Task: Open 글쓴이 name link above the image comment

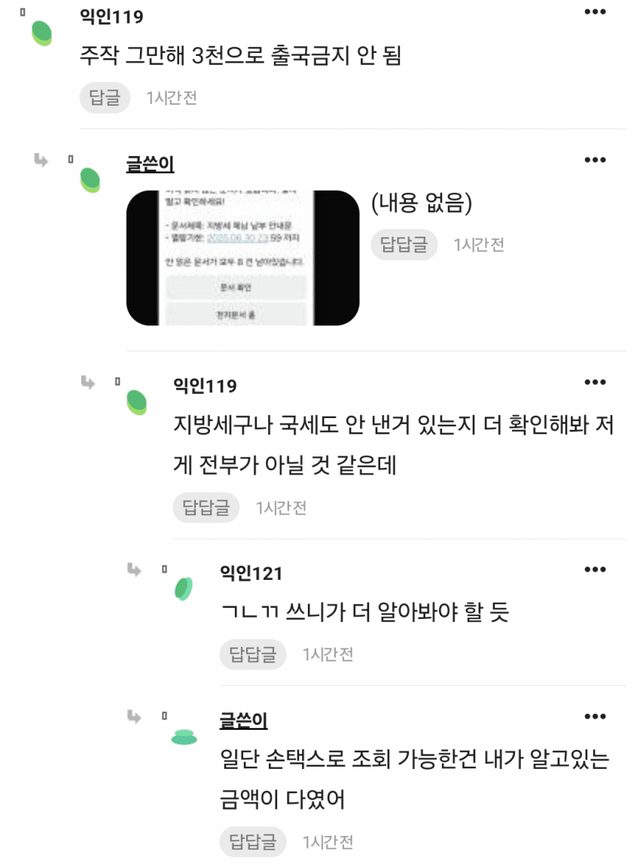Action: point(150,163)
